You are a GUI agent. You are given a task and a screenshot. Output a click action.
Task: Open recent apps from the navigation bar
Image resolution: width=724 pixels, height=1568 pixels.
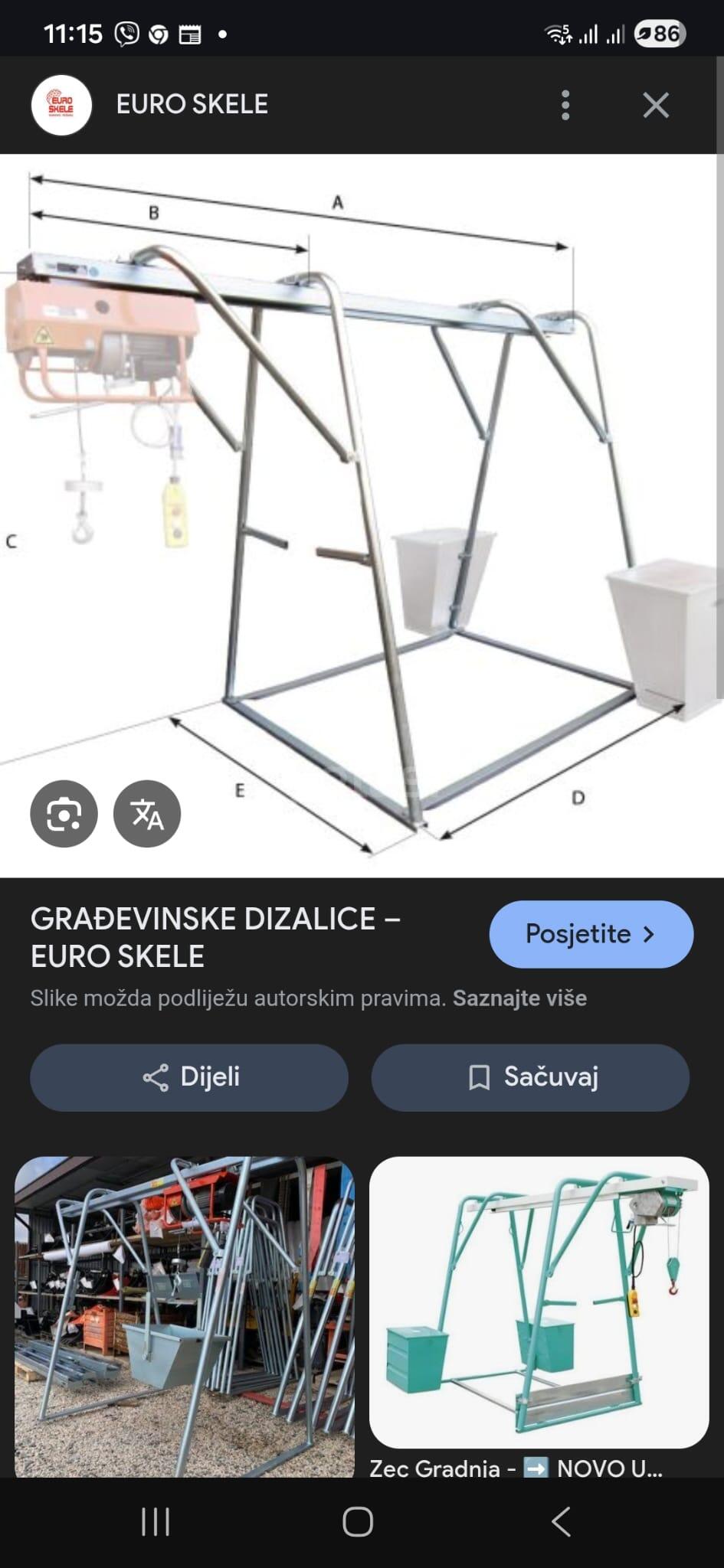pyautogui.click(x=155, y=1522)
